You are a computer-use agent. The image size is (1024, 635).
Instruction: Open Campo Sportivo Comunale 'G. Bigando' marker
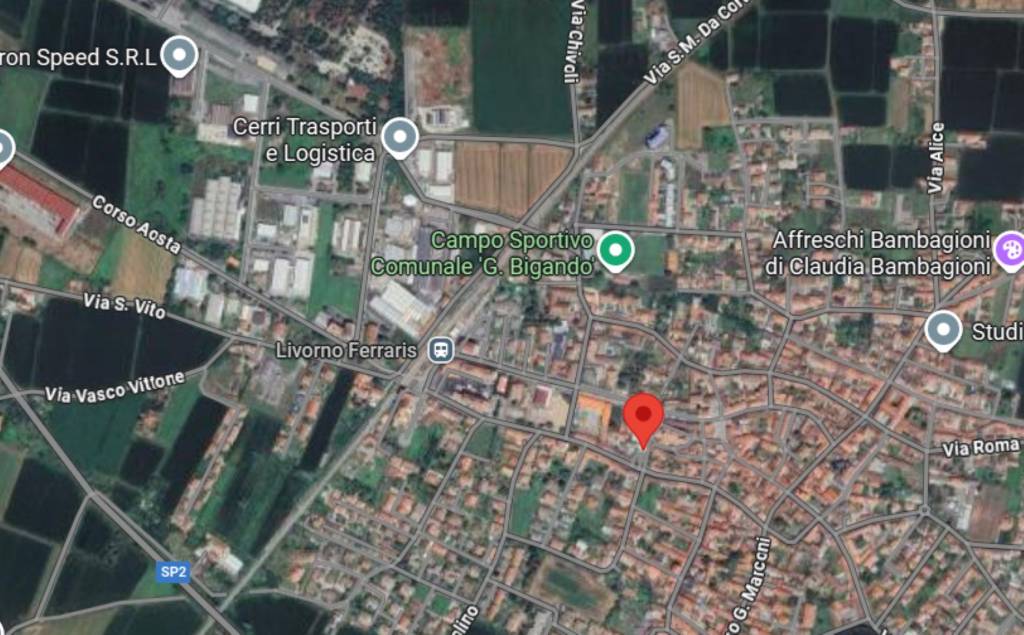[616, 250]
